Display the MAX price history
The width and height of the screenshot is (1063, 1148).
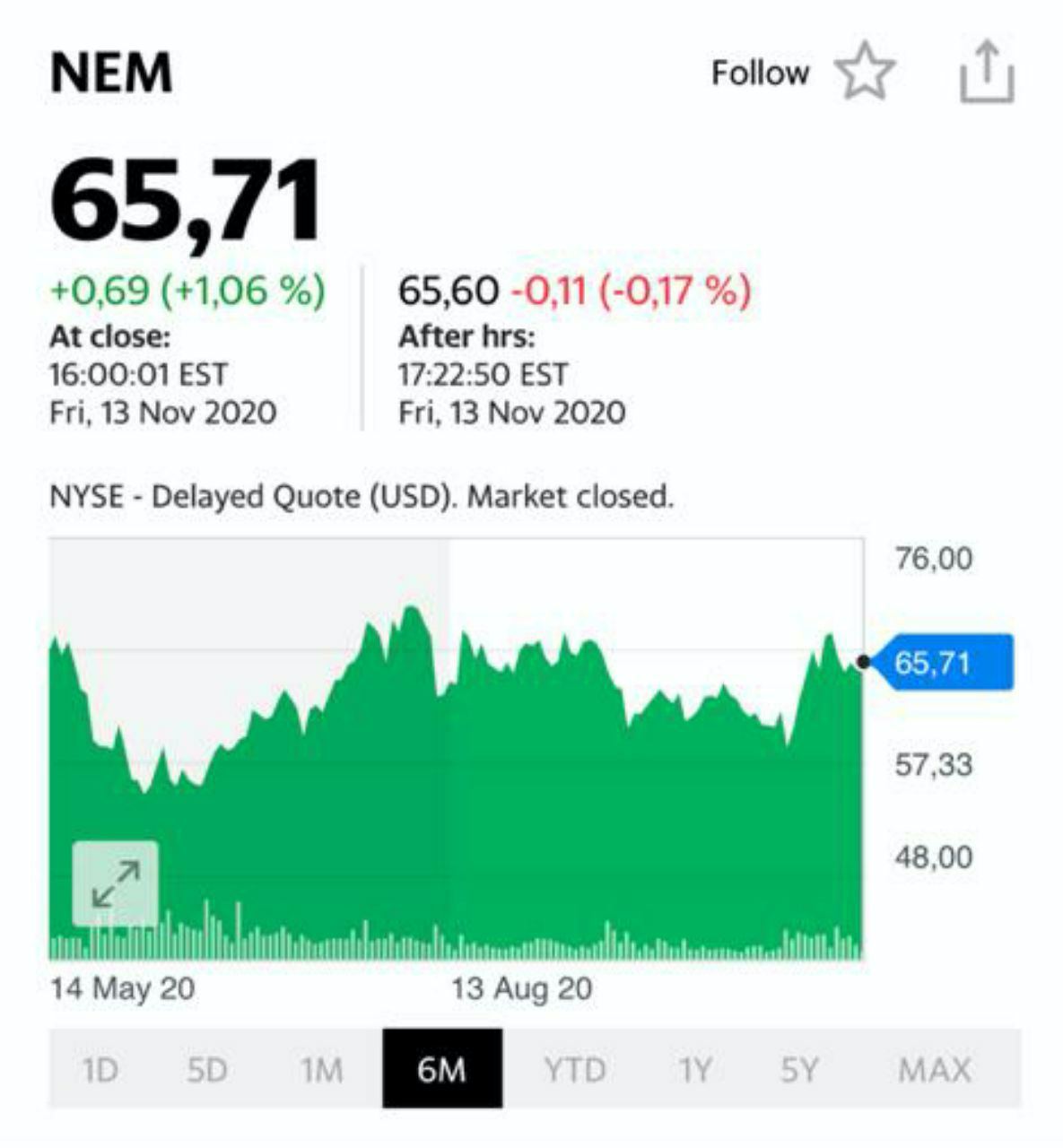[x=935, y=1069]
